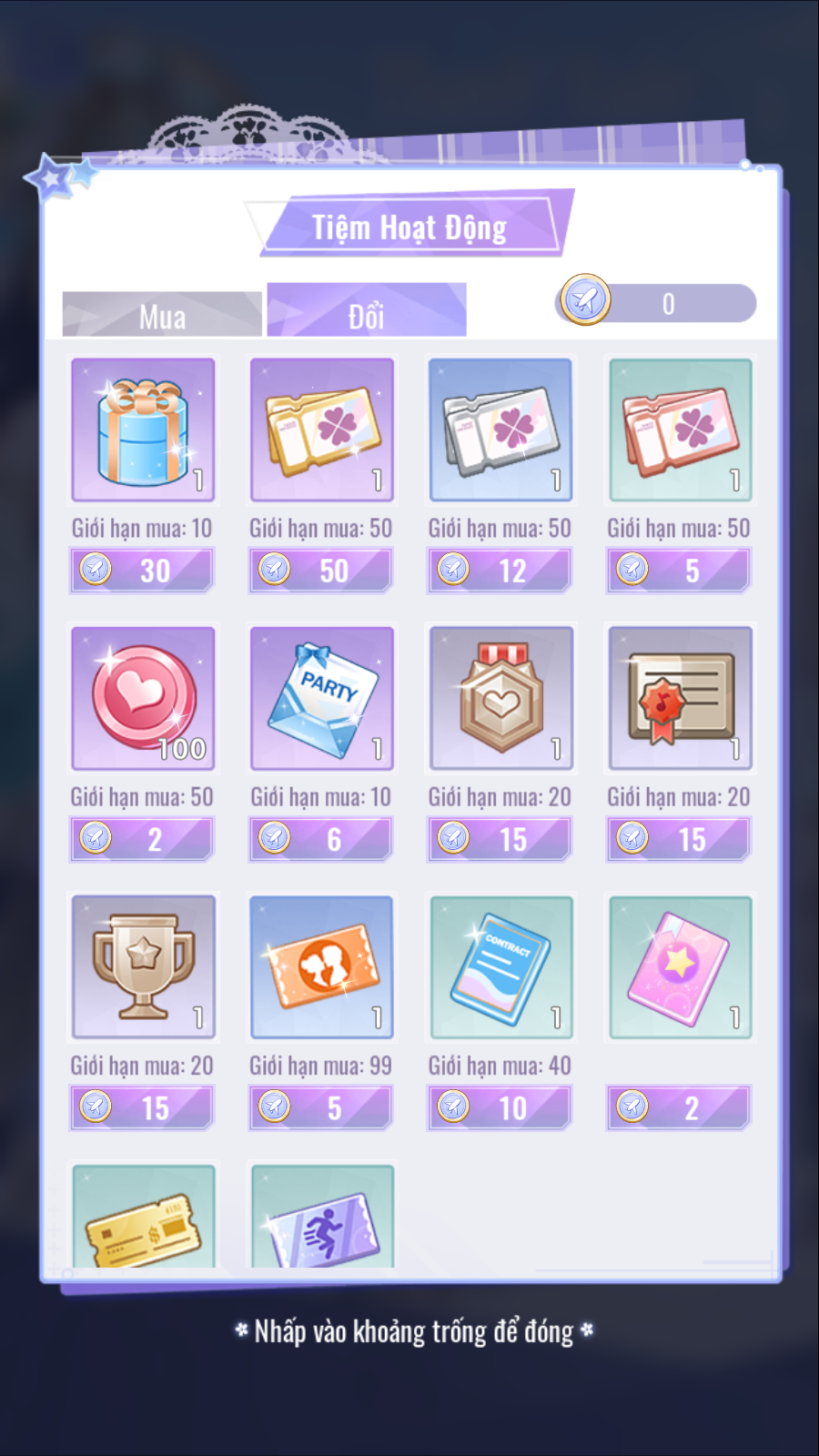
Task: Exchange the gift box for 30 coins
Action: coord(143,571)
